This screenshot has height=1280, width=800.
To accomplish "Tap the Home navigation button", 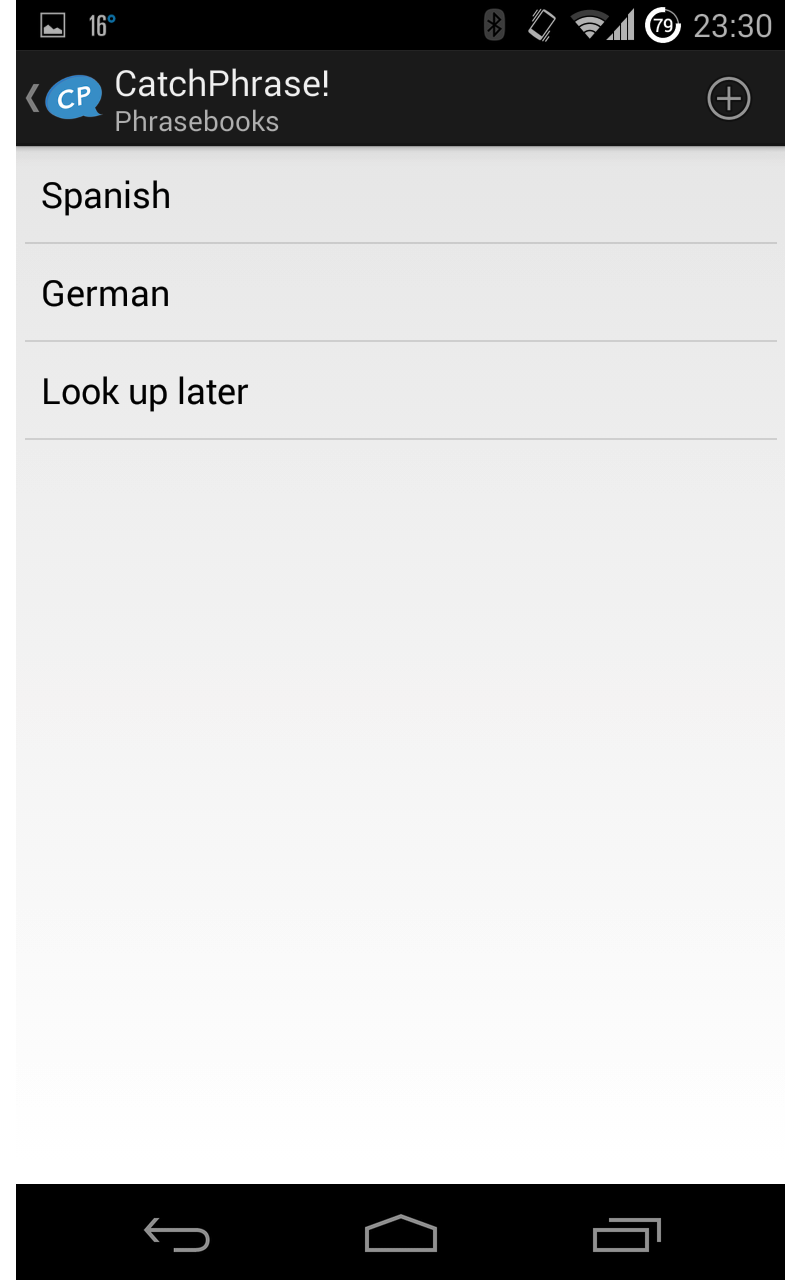I will pos(400,1233).
